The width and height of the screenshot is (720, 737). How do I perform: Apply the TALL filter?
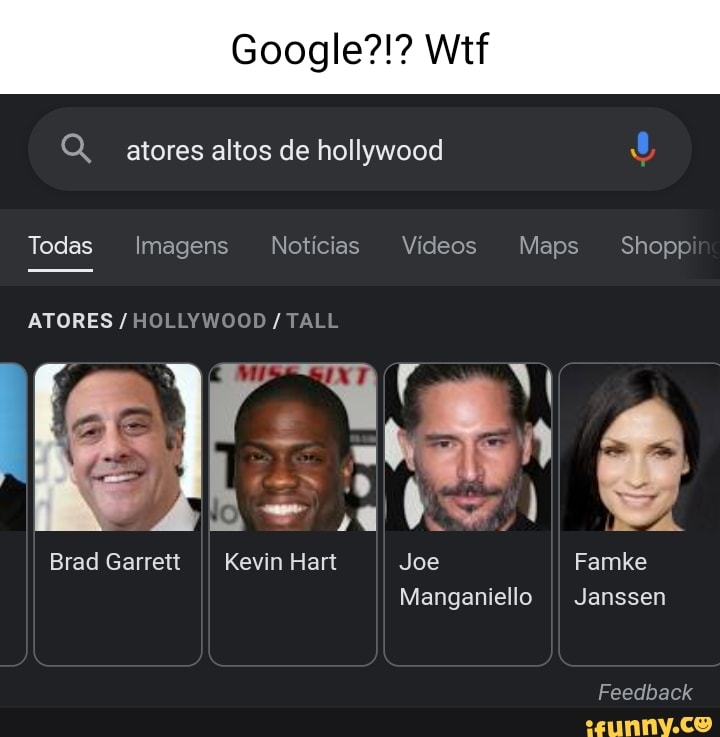(x=313, y=321)
